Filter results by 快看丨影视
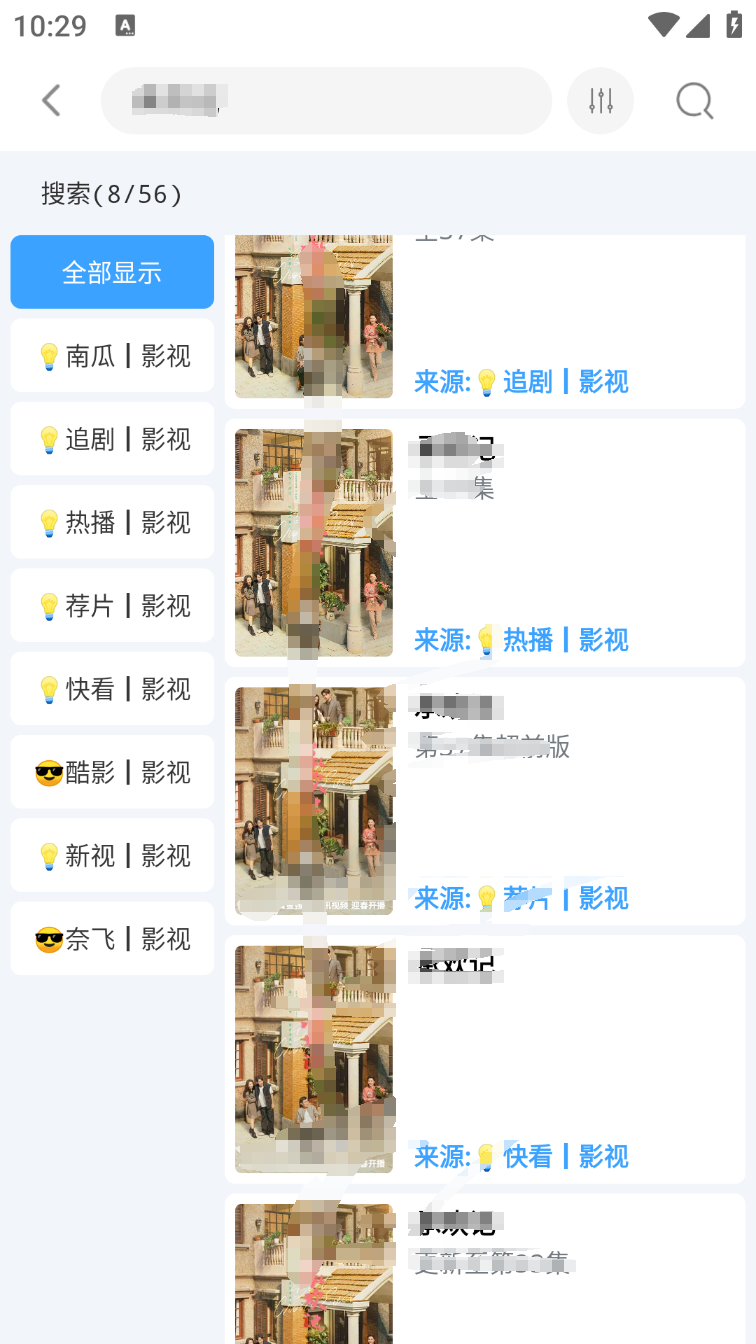 point(112,689)
